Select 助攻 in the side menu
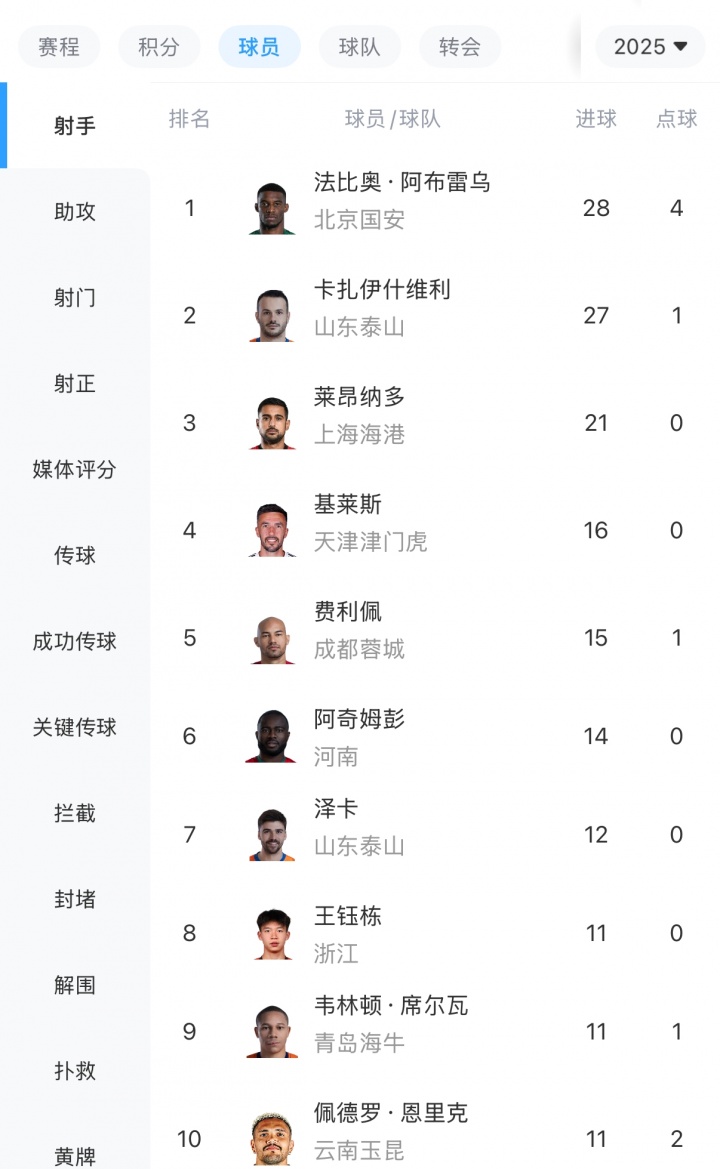The width and height of the screenshot is (720, 1169). pyautogui.click(x=75, y=212)
